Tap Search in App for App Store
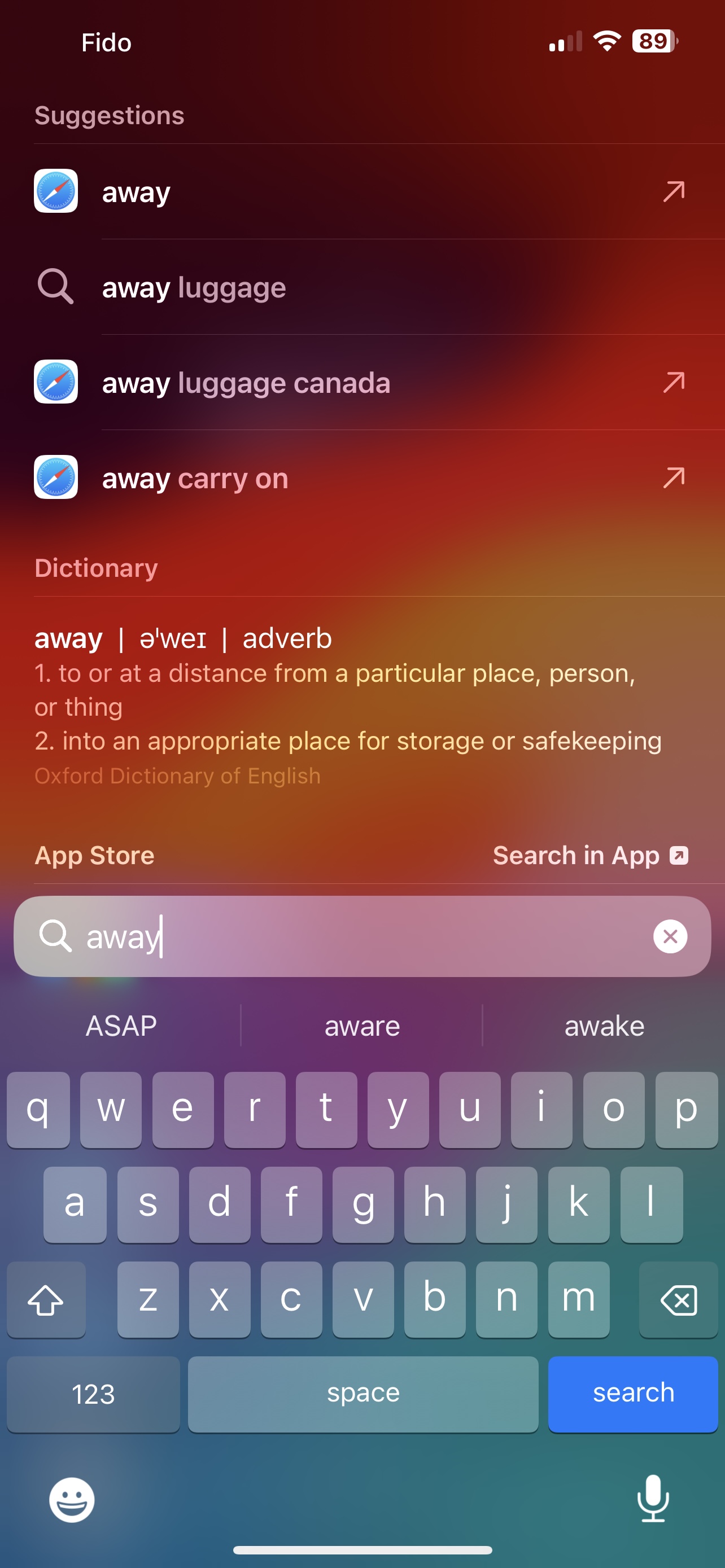 point(589,855)
